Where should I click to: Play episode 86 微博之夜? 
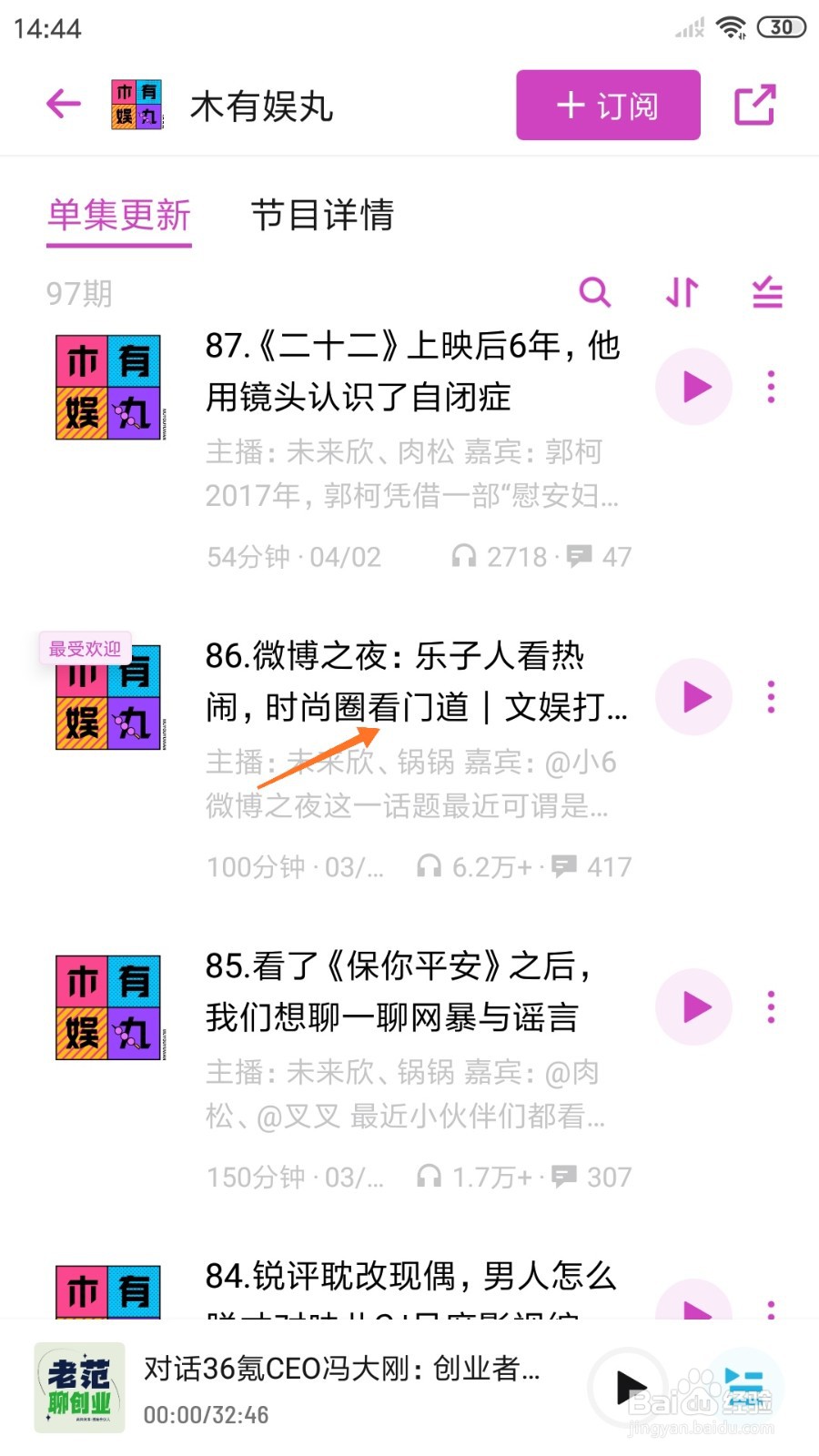[693, 697]
